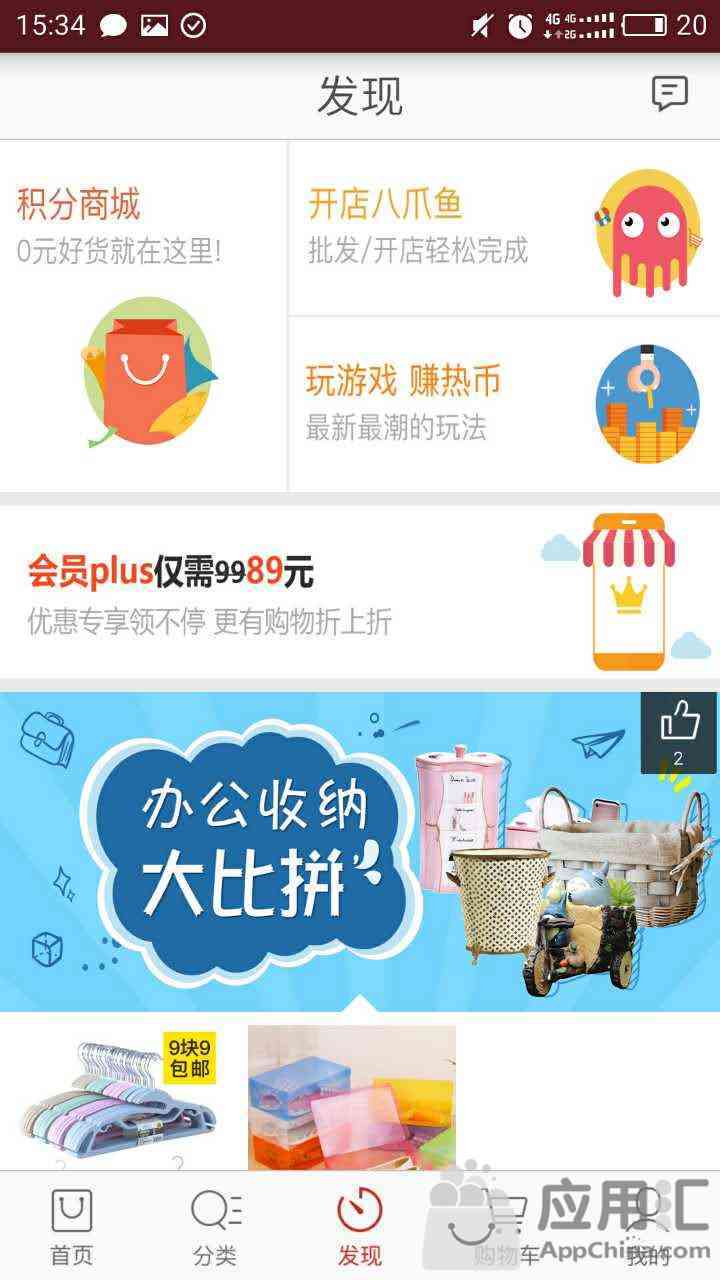
Task: Open the 9块9包邮 hangers product
Action: click(120, 1097)
